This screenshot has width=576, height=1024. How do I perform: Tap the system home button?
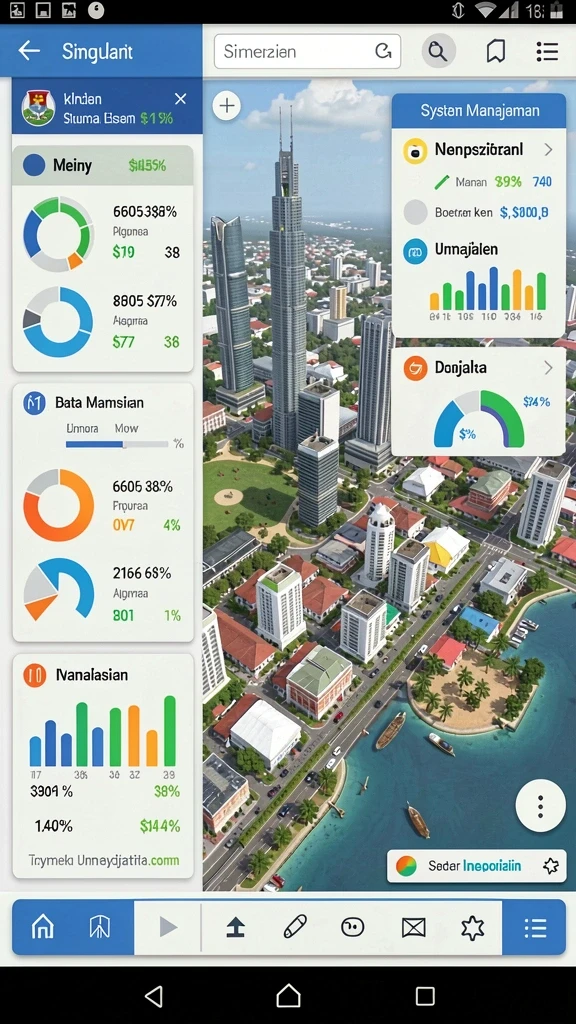click(x=288, y=996)
